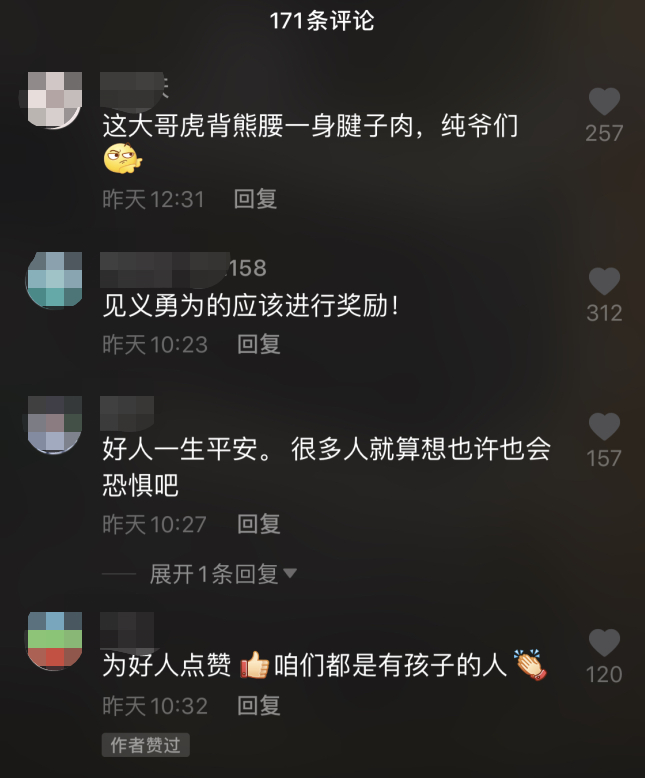Reply to the comment posted 昨天 10:32

(x=258, y=706)
